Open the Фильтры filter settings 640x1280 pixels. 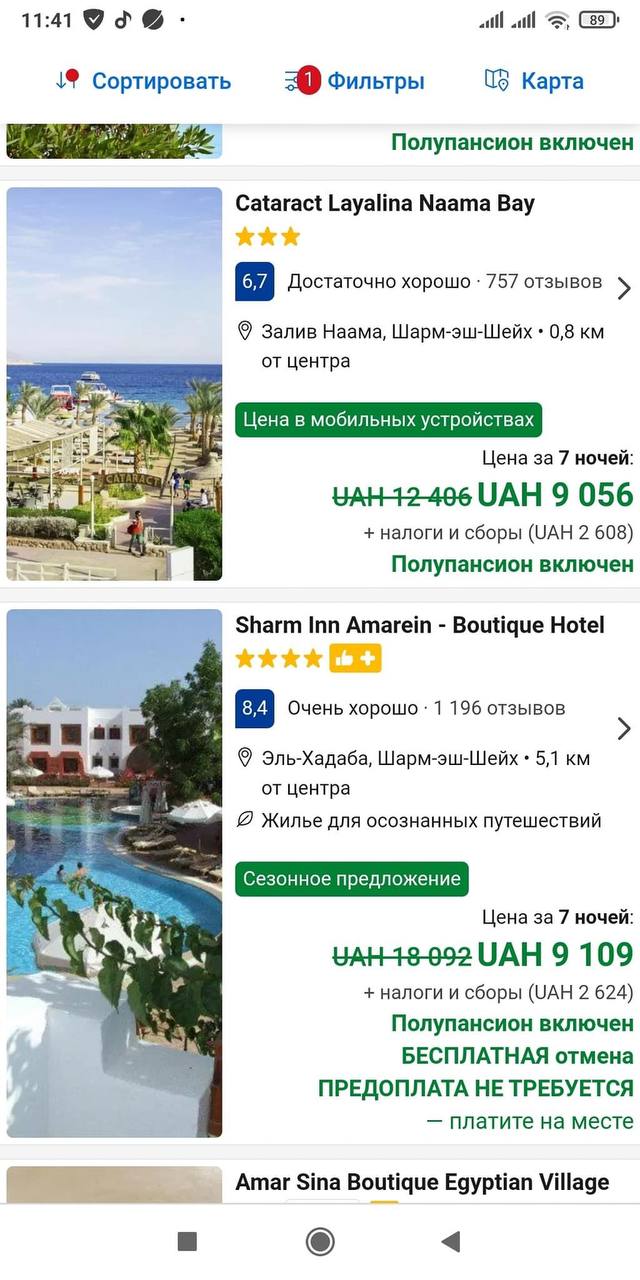[355, 81]
